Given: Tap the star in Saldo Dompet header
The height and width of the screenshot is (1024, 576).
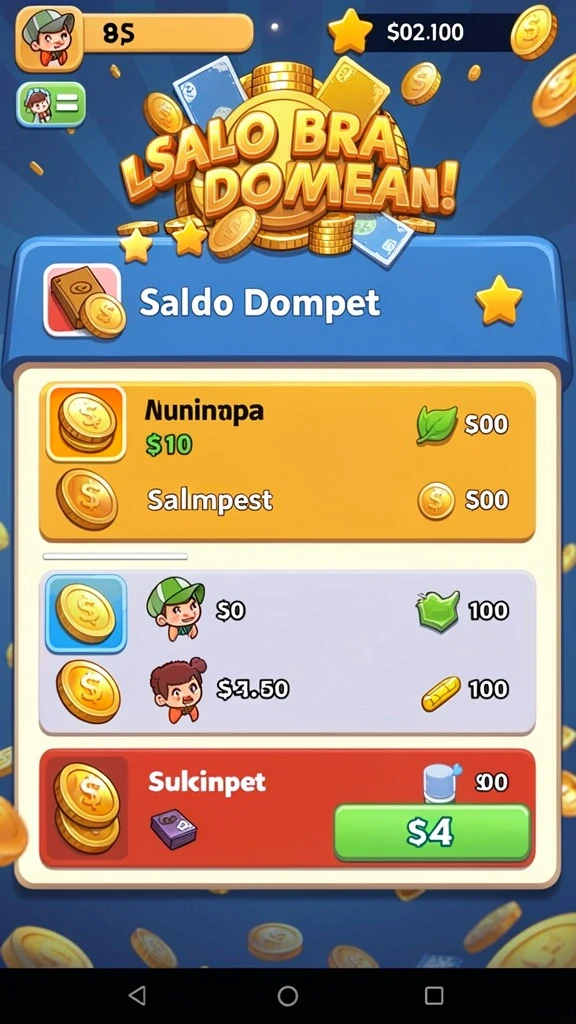Looking at the screenshot, I should click(499, 300).
